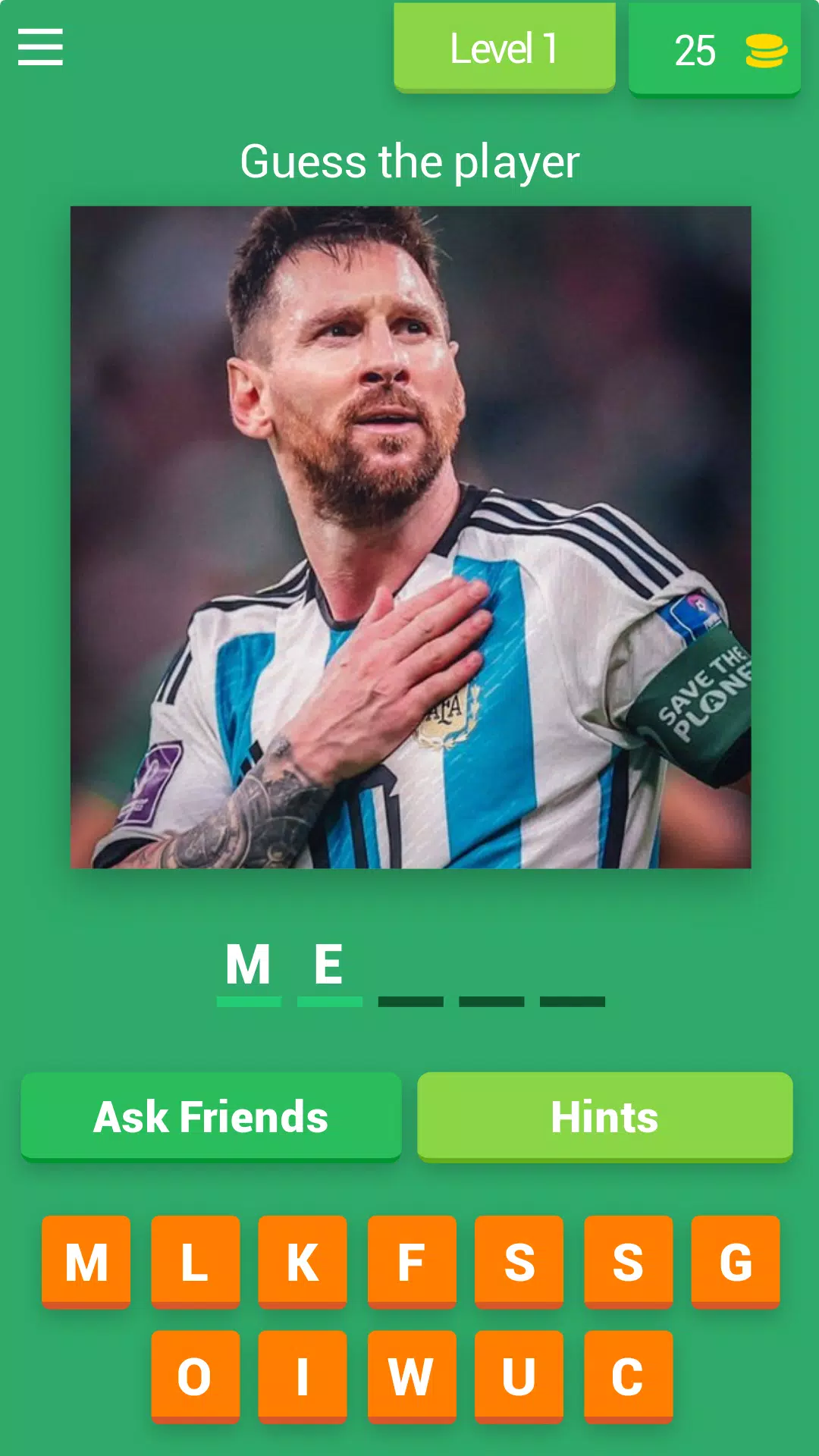Remove the placed letter M from the answer
The height and width of the screenshot is (1456, 819).
click(248, 966)
